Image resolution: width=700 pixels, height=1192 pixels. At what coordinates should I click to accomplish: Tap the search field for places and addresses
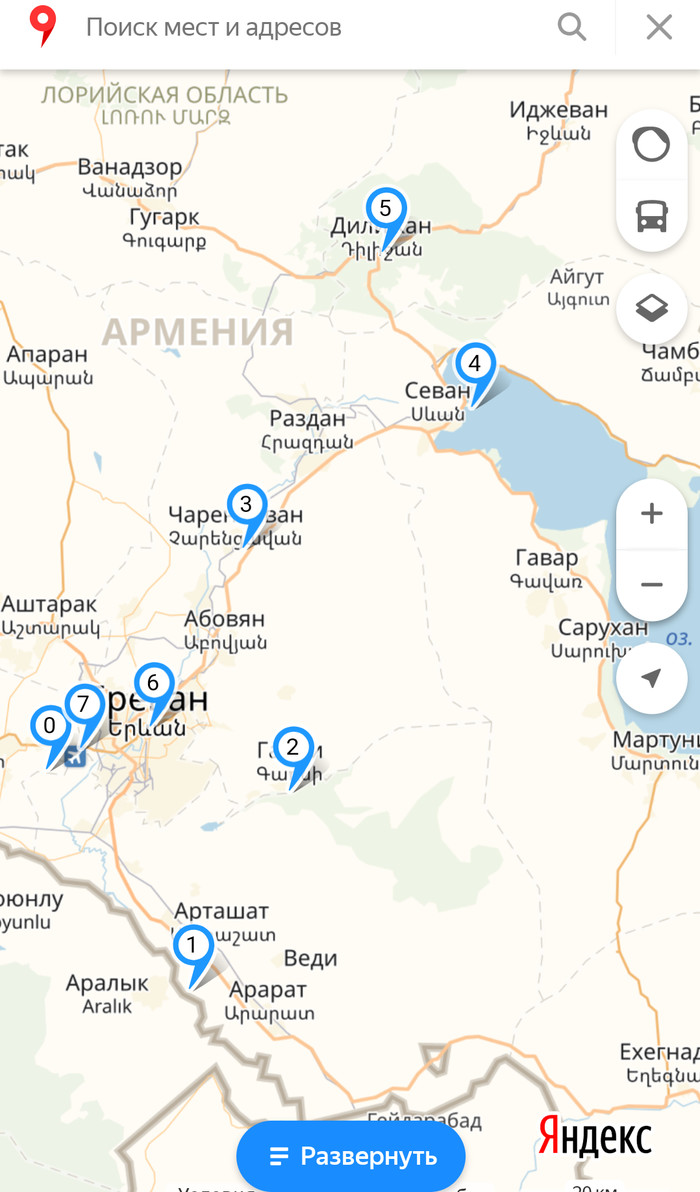pos(300,28)
